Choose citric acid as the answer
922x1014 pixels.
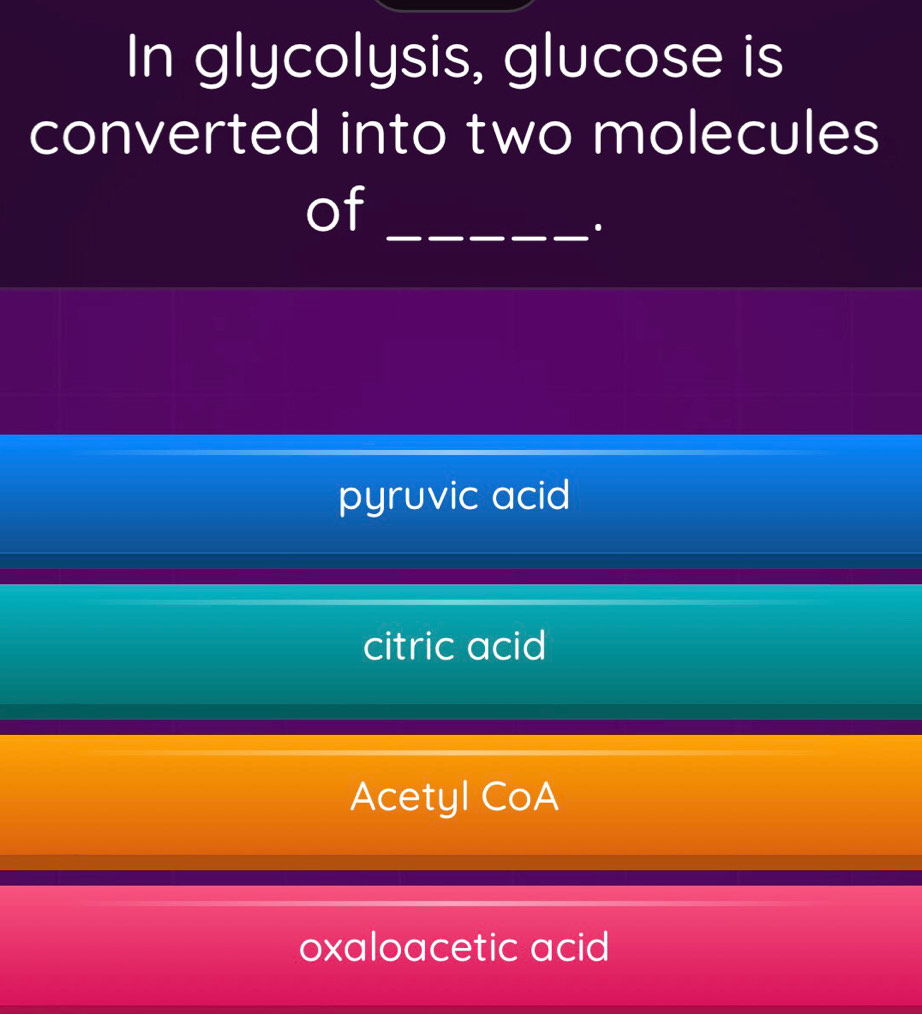455,647
